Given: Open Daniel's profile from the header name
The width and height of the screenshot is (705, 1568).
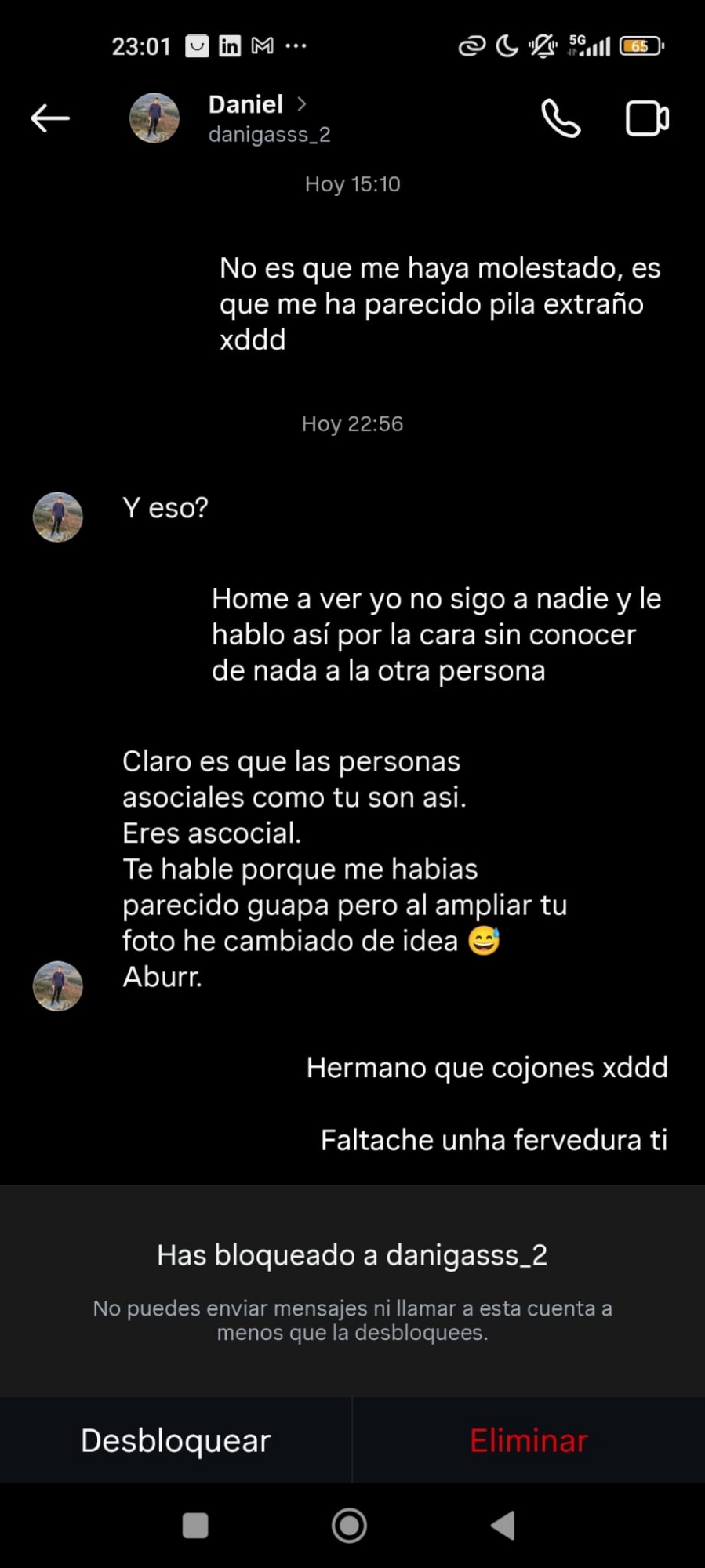Looking at the screenshot, I should 246,104.
